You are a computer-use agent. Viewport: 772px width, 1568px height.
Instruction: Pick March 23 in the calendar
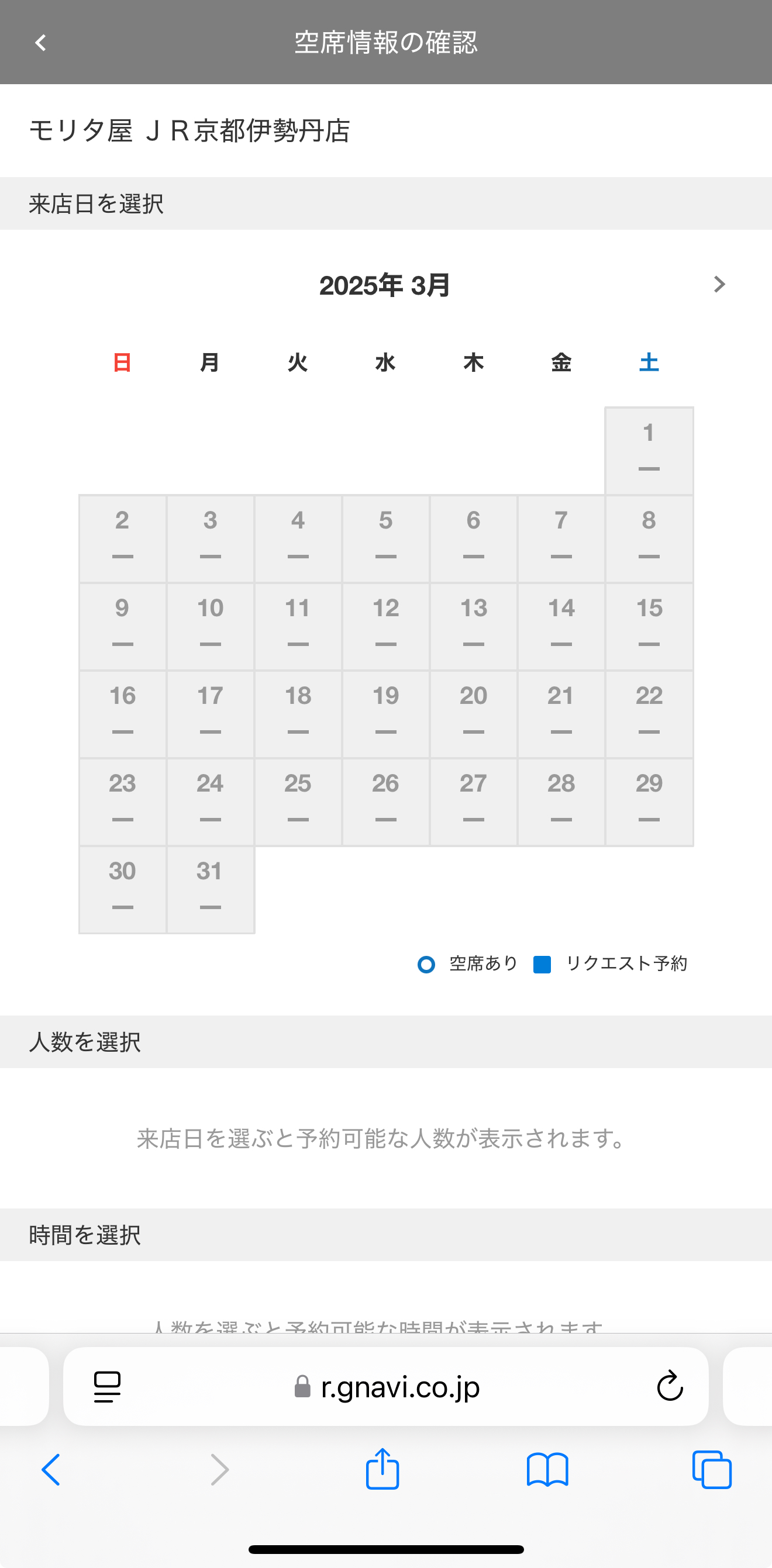point(122,801)
